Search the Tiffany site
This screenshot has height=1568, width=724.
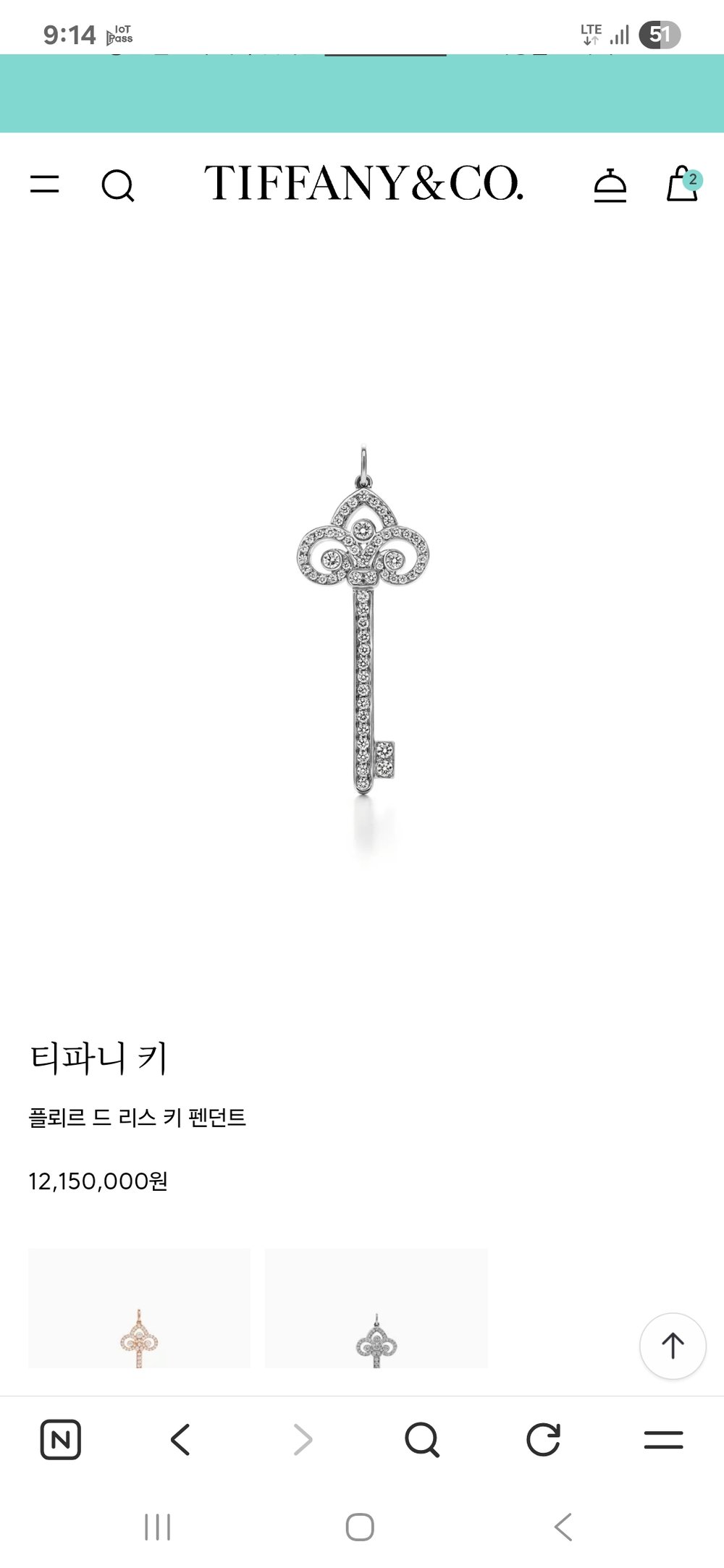click(117, 185)
